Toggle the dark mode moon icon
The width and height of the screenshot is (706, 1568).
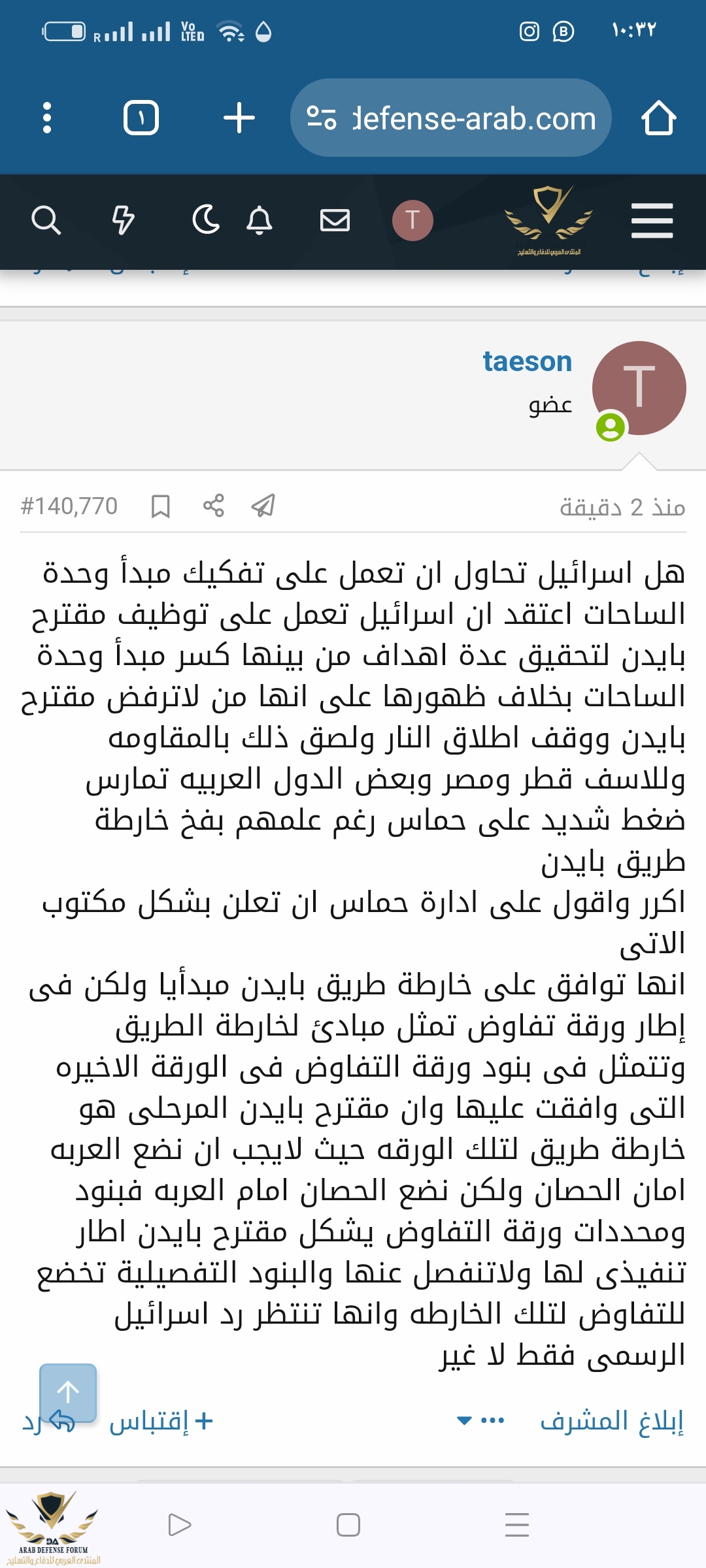tap(206, 220)
